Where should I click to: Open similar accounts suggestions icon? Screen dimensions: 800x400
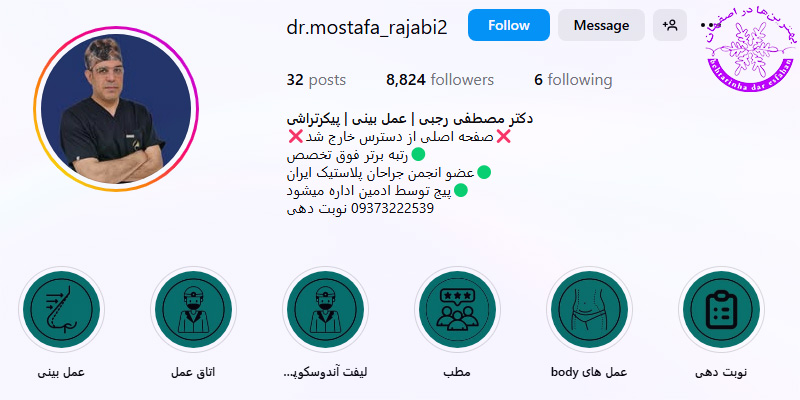pyautogui.click(x=670, y=25)
